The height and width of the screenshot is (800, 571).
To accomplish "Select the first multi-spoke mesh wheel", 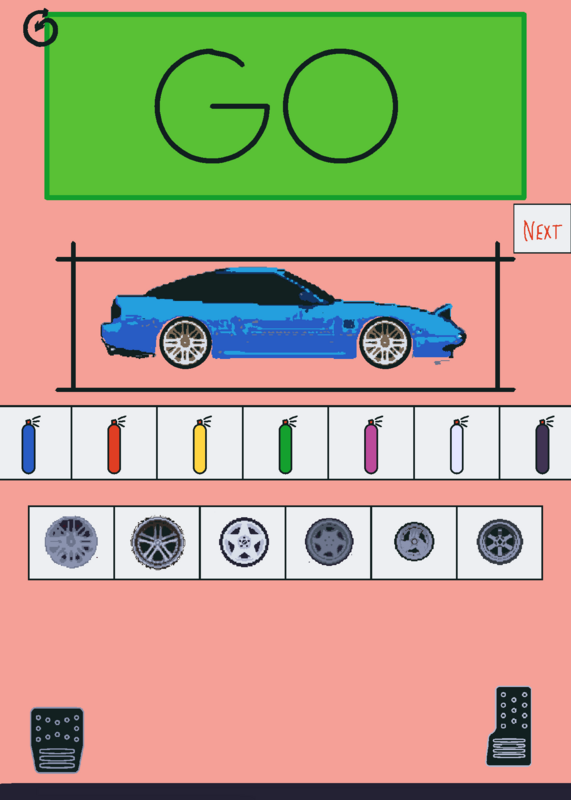I will pos(71,542).
